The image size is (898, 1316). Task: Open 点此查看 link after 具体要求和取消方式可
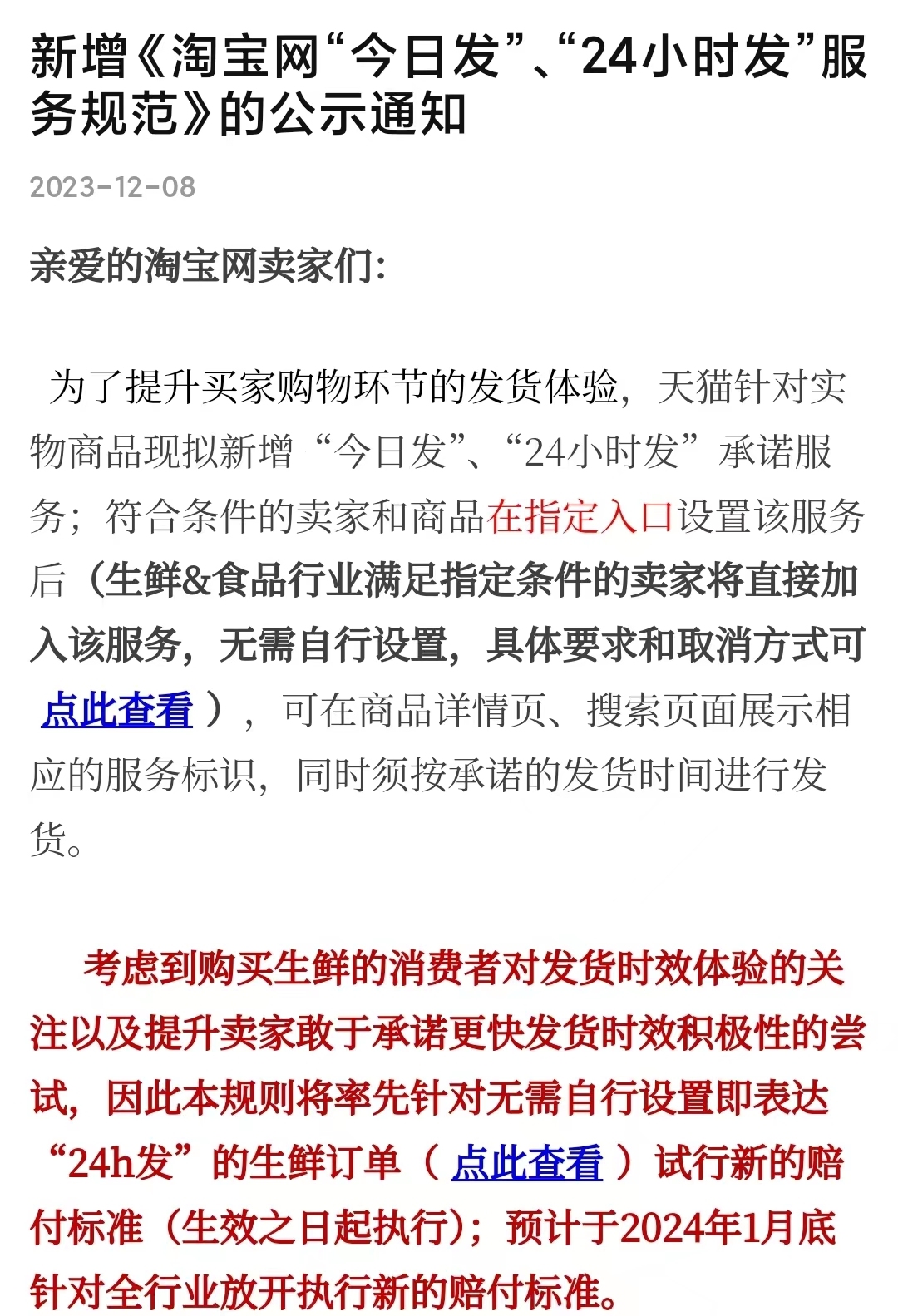tap(117, 711)
